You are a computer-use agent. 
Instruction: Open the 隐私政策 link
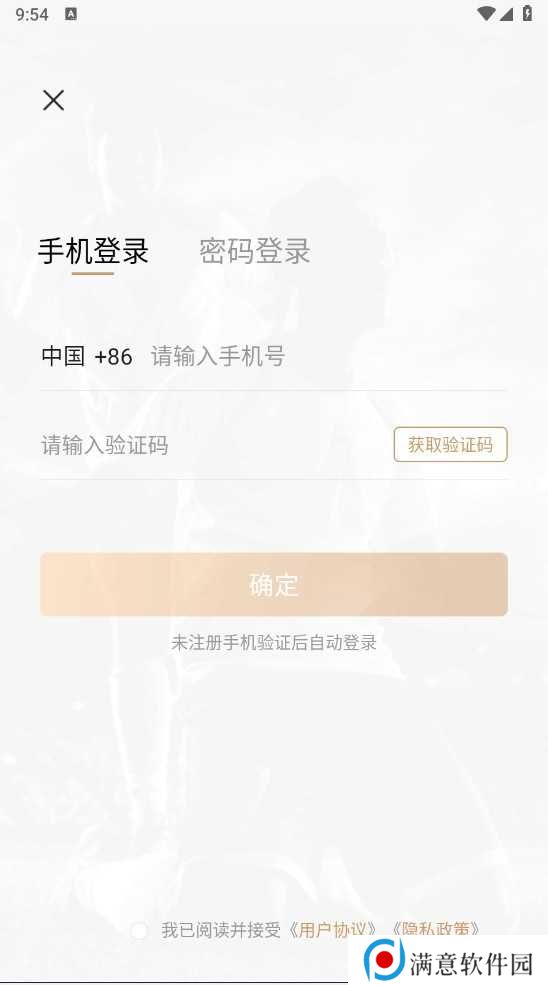(436, 930)
